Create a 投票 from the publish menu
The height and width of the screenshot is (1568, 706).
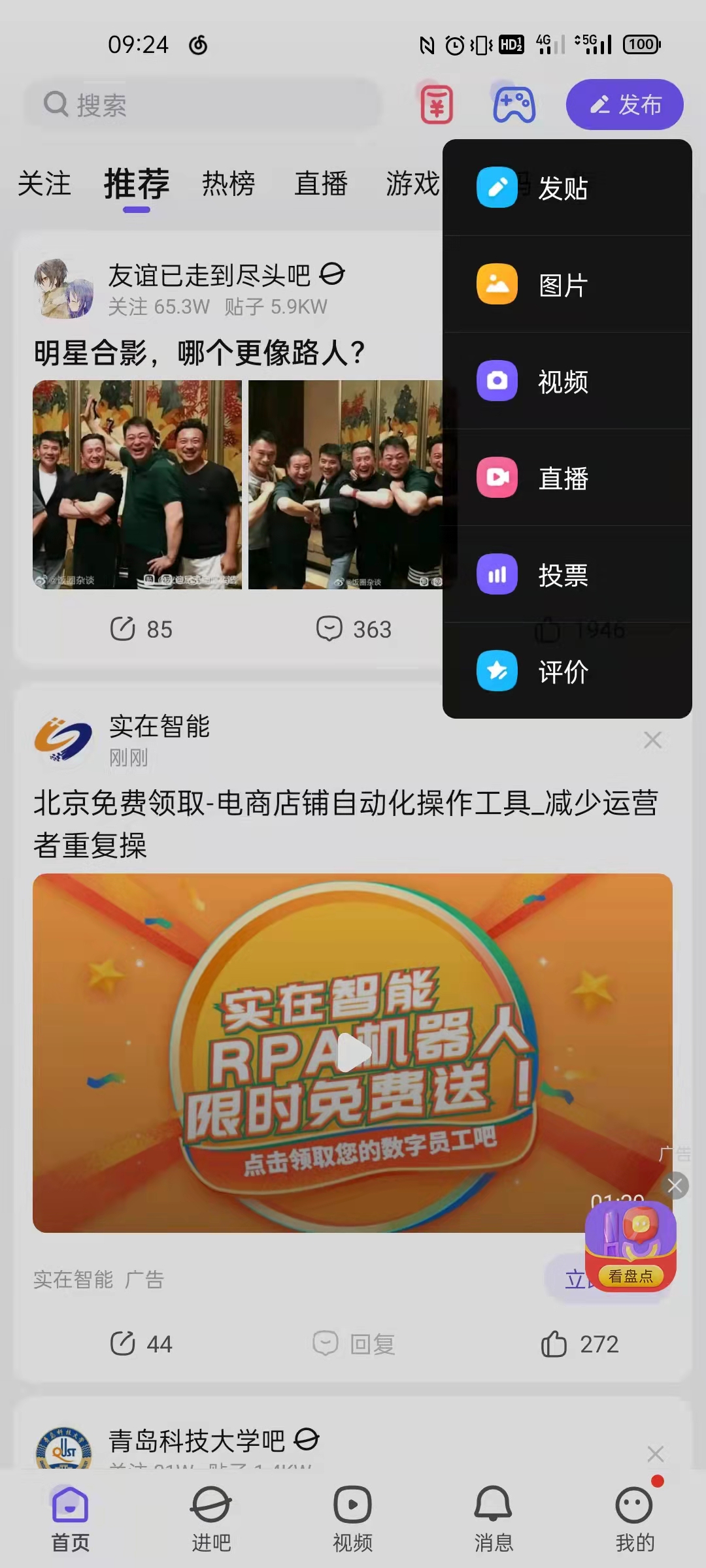562,575
